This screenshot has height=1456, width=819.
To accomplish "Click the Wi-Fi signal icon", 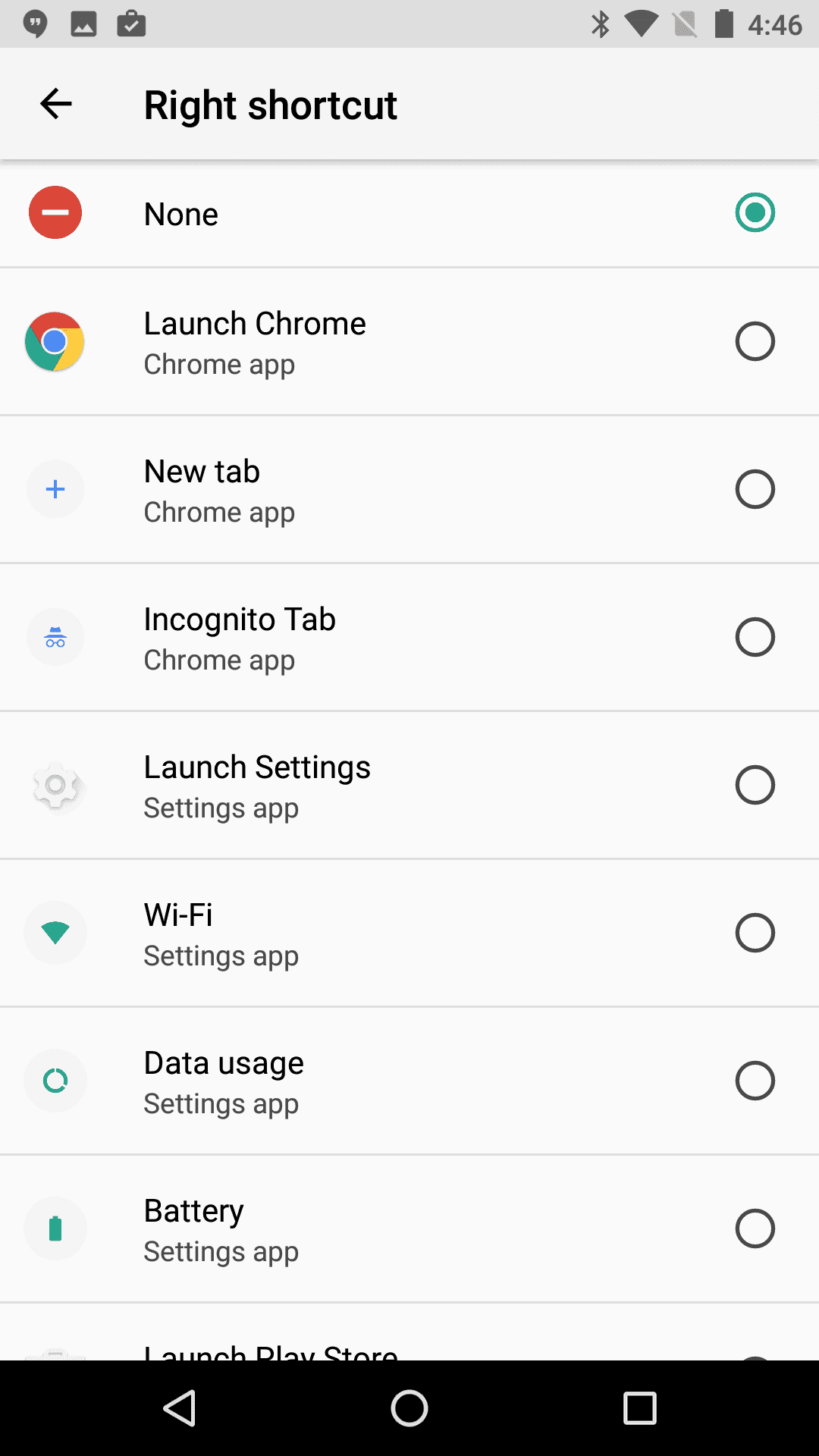I will [55, 933].
